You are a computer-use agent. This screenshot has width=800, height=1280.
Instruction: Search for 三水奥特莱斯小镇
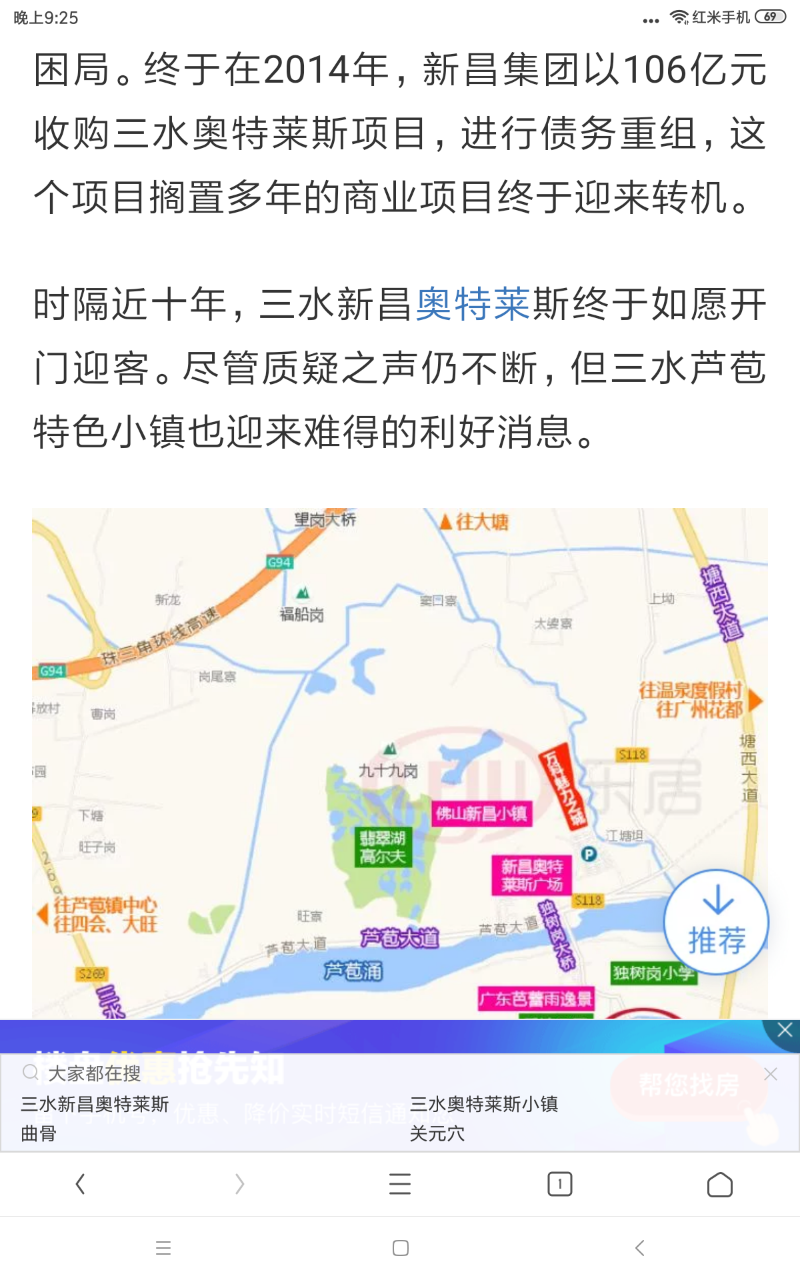tap(484, 1104)
